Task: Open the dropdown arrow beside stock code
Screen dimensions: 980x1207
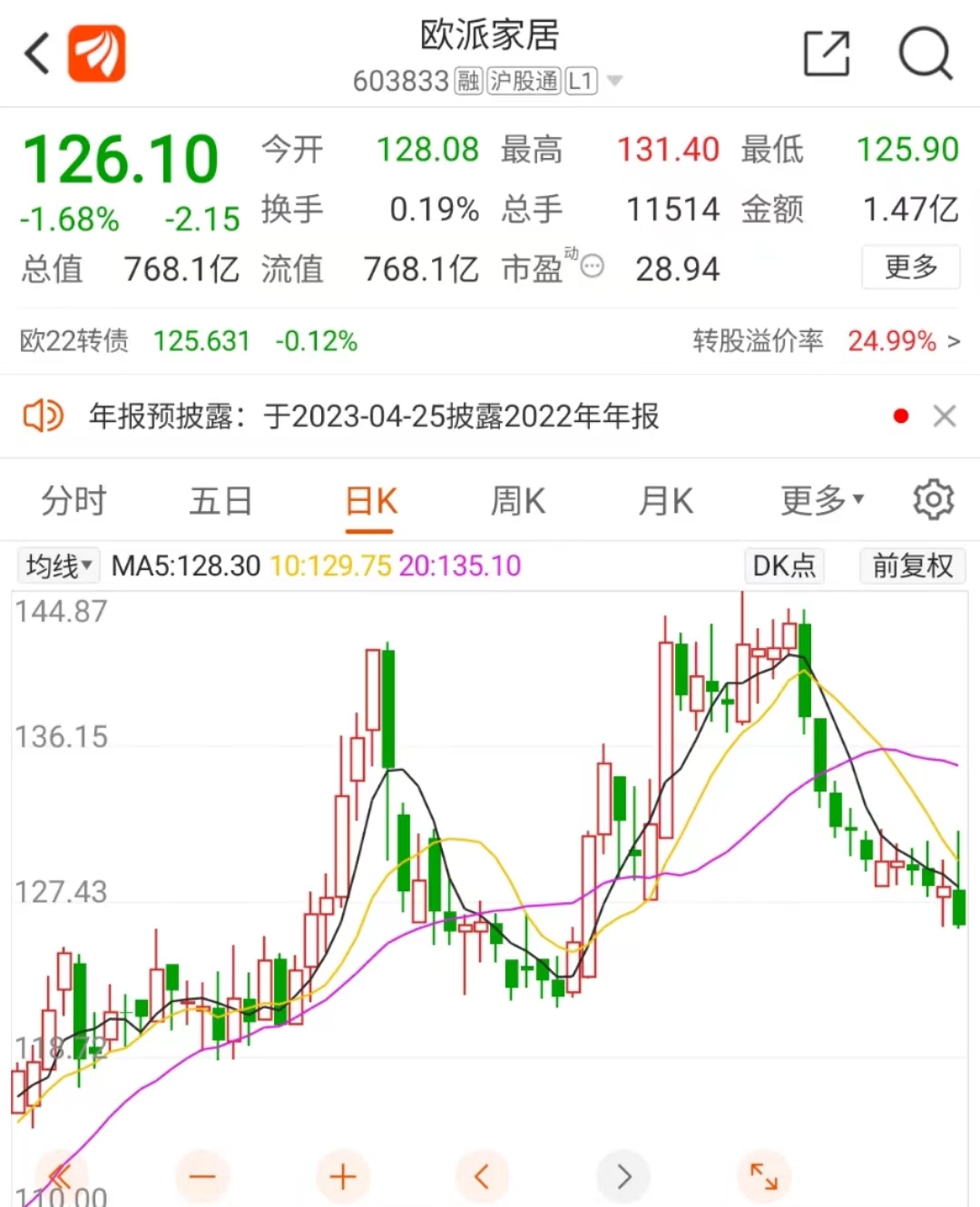Action: click(614, 80)
